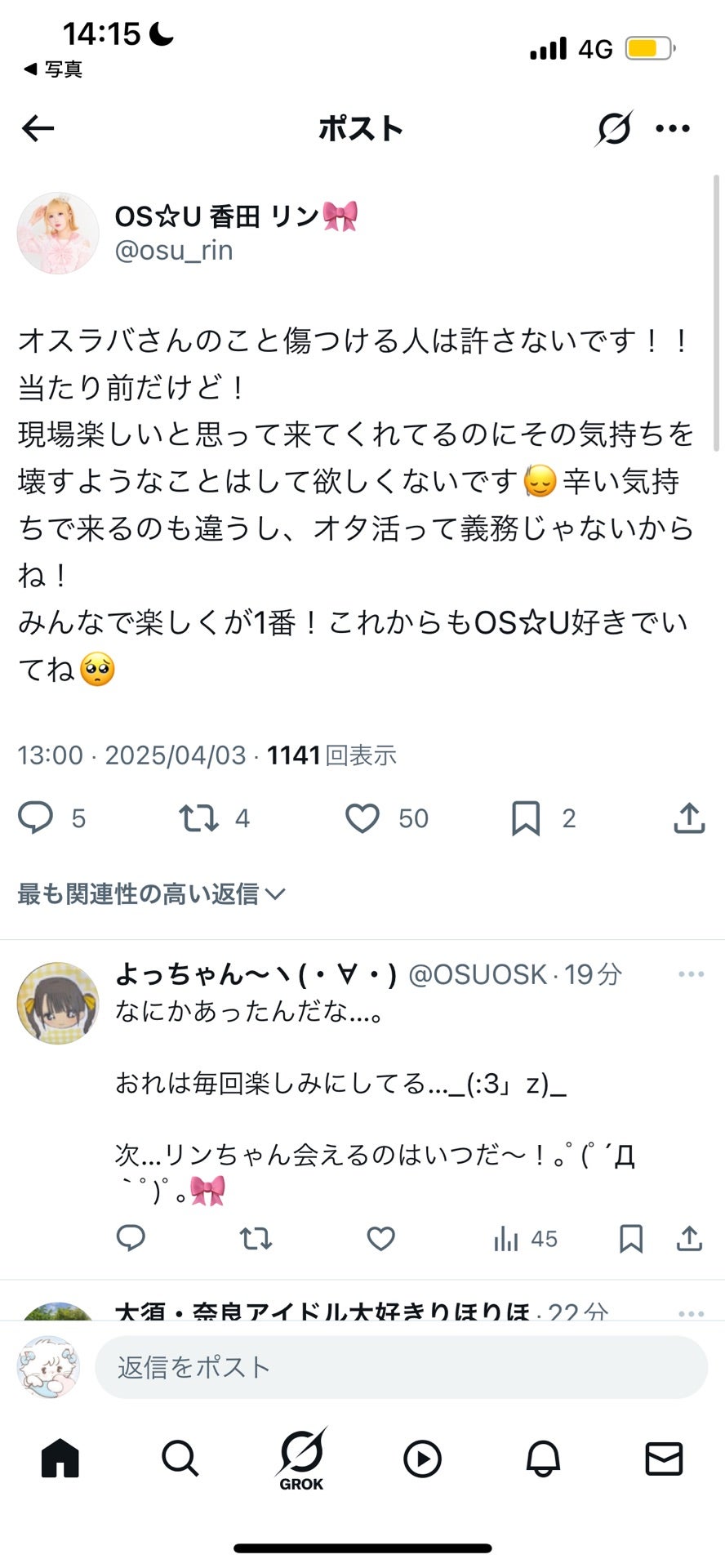This screenshot has width=725, height=1568.
Task: Open the notifications bell tab
Action: (x=543, y=1458)
